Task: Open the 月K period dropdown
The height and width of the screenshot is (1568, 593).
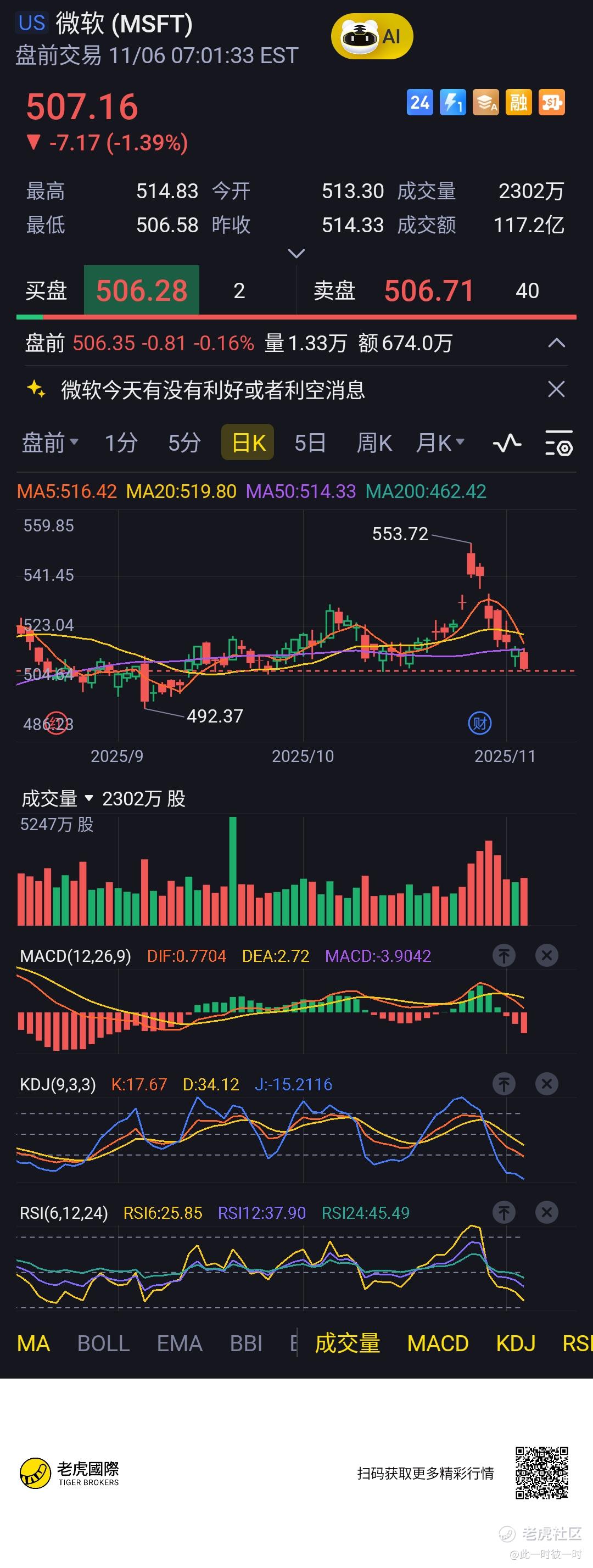Action: click(x=440, y=443)
